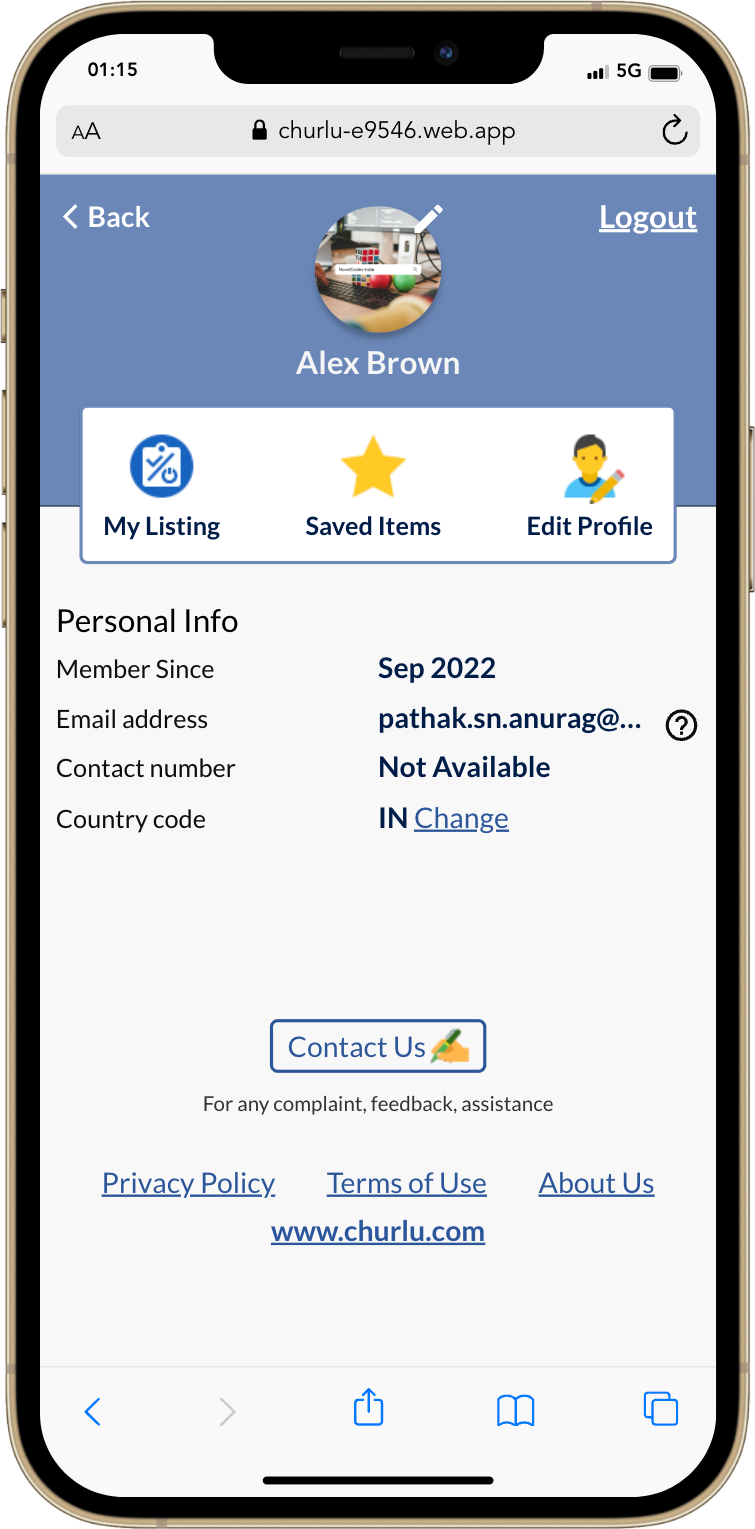Visit www.churlu.com link
Image resolution: width=755 pixels, height=1529 pixels.
click(378, 1231)
